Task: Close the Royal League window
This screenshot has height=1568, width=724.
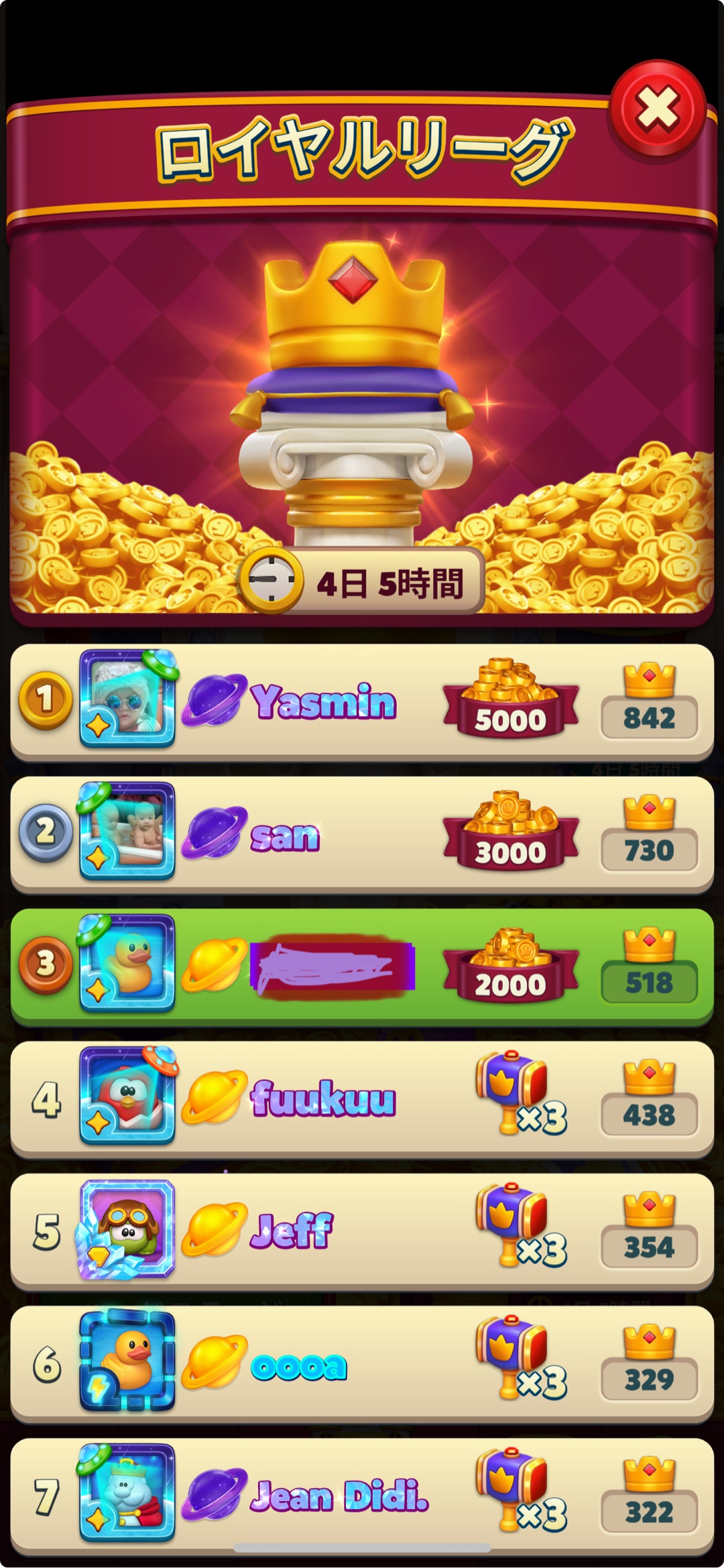Action: [656, 108]
